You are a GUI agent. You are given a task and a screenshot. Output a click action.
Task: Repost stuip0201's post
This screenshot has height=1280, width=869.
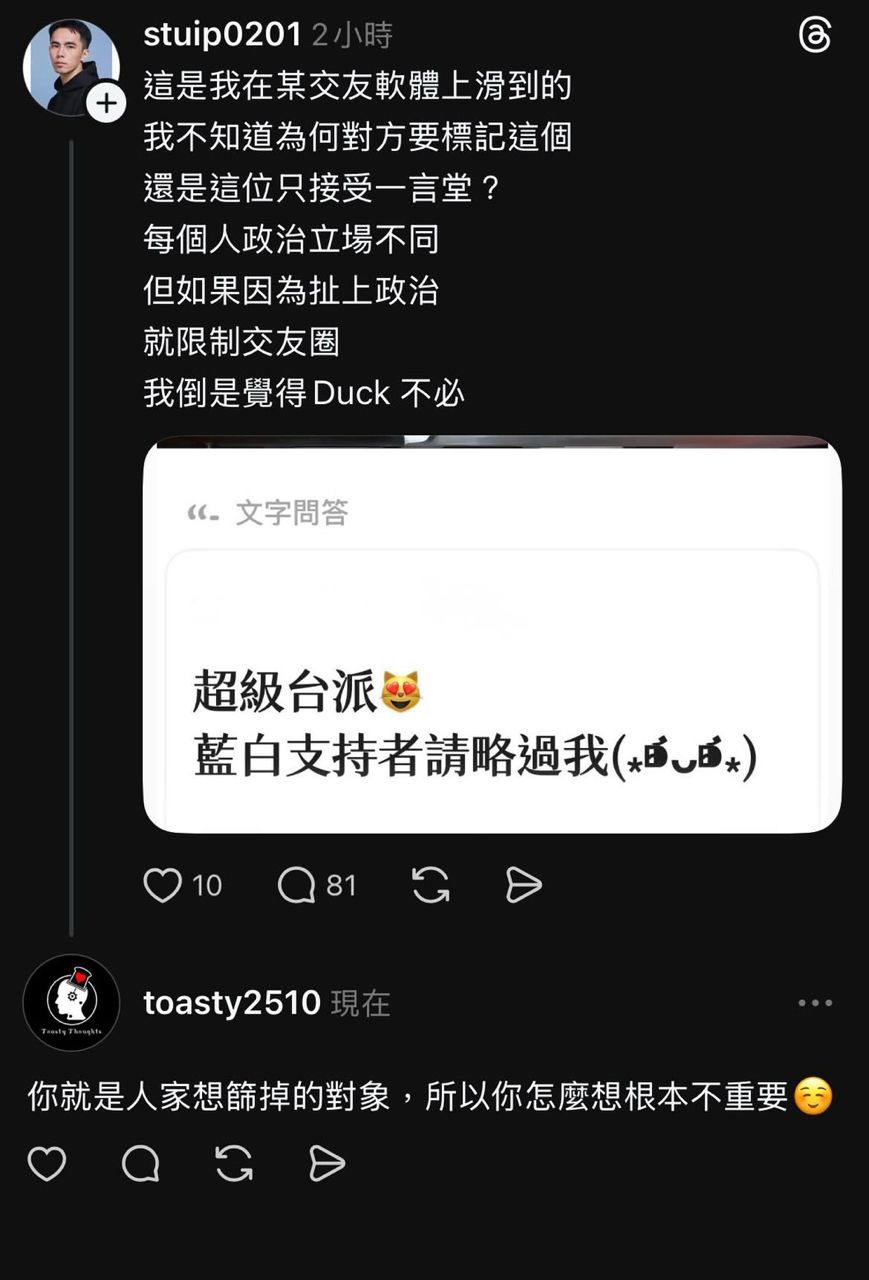429,884
